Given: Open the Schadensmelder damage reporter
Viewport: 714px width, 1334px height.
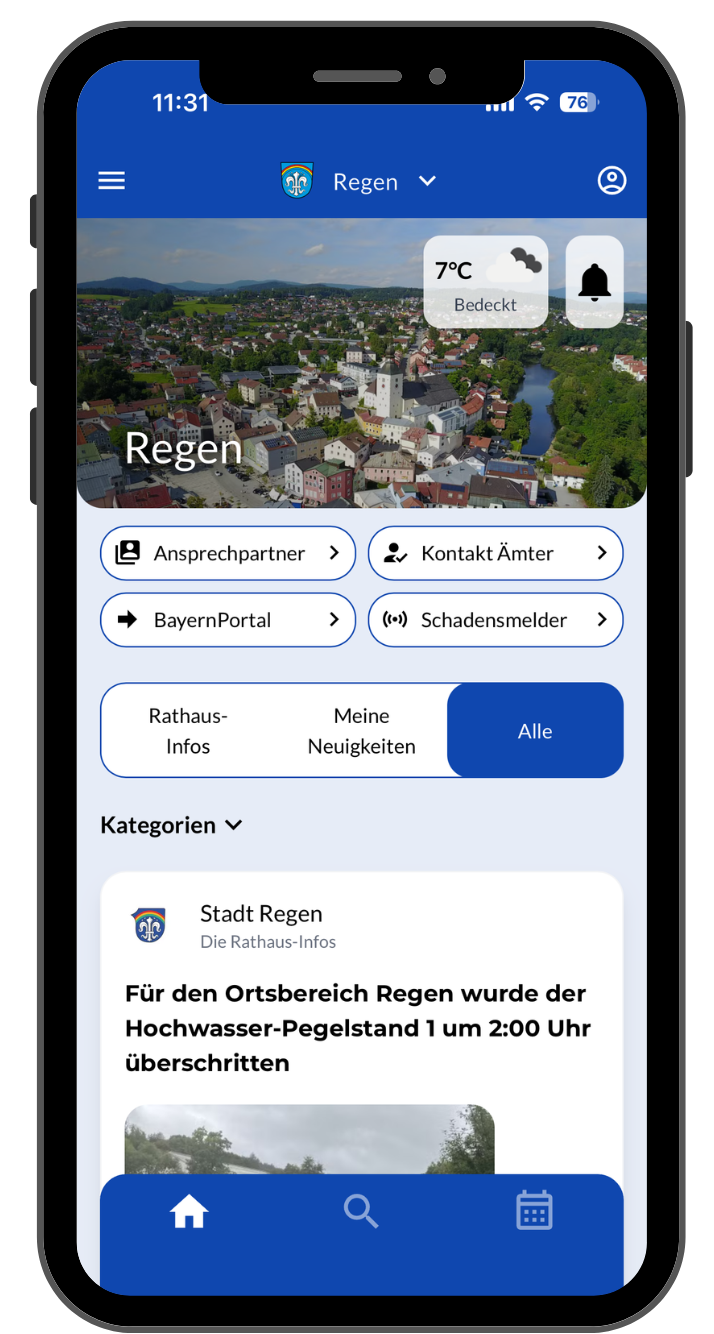Looking at the screenshot, I should (x=496, y=620).
